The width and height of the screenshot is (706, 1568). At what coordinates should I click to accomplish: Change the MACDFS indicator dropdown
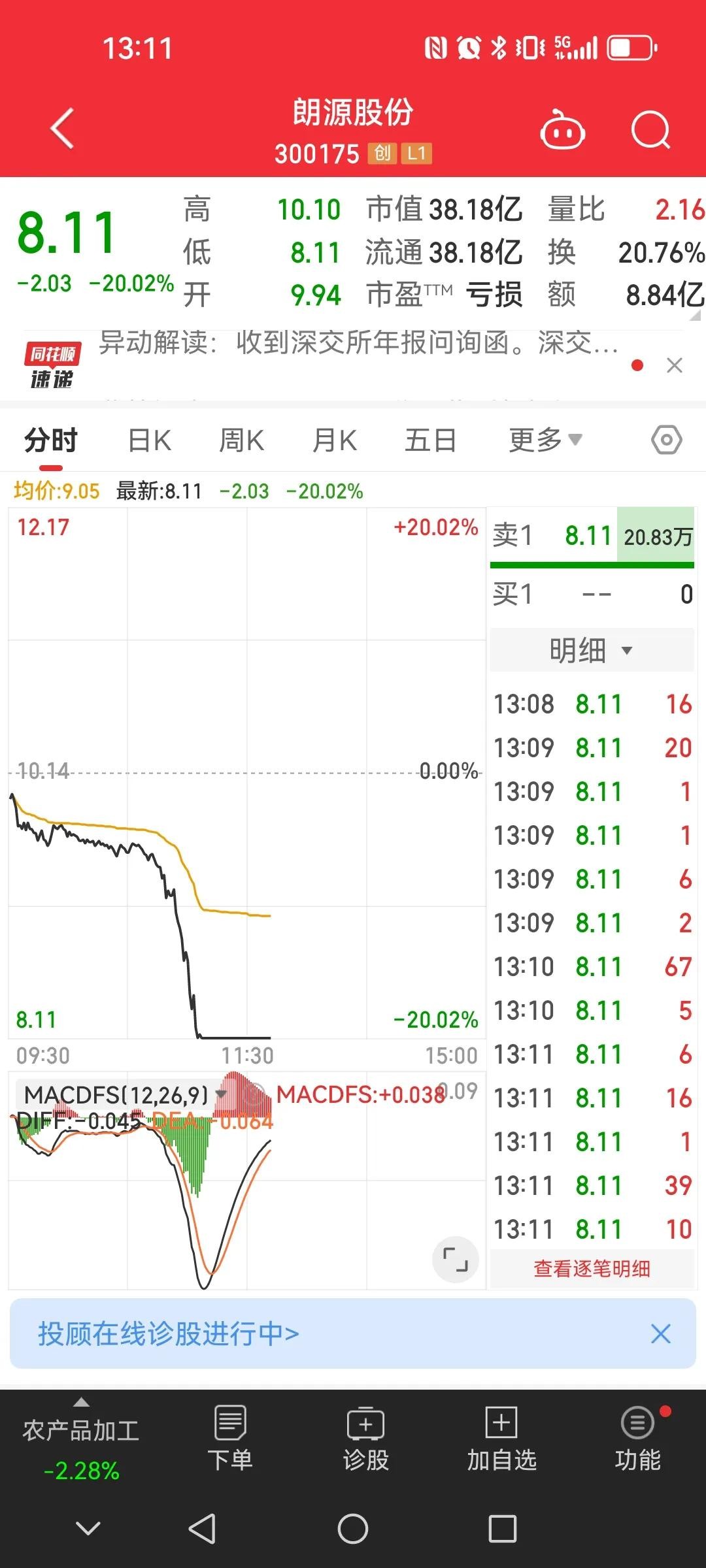(126, 1094)
